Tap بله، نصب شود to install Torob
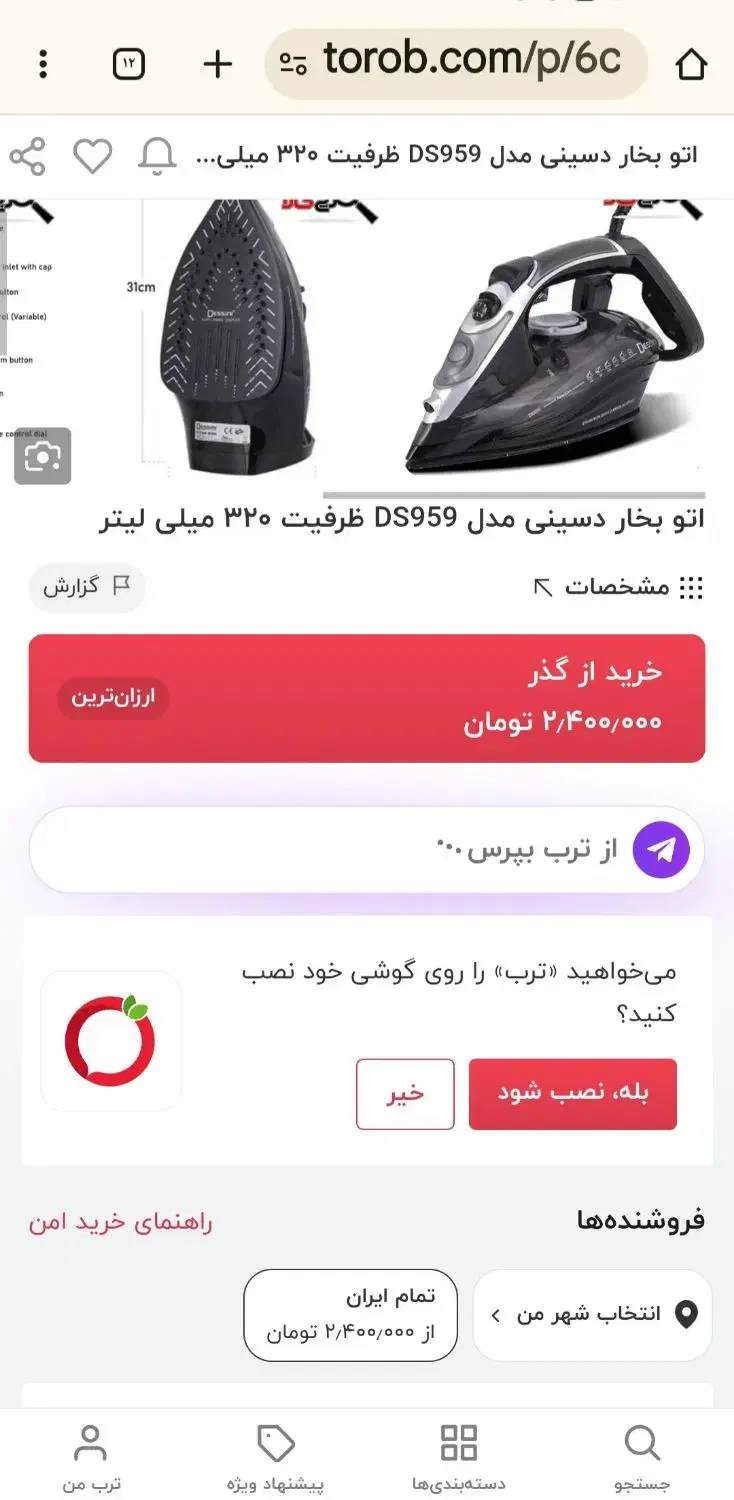734x1500 pixels. [x=572, y=1094]
